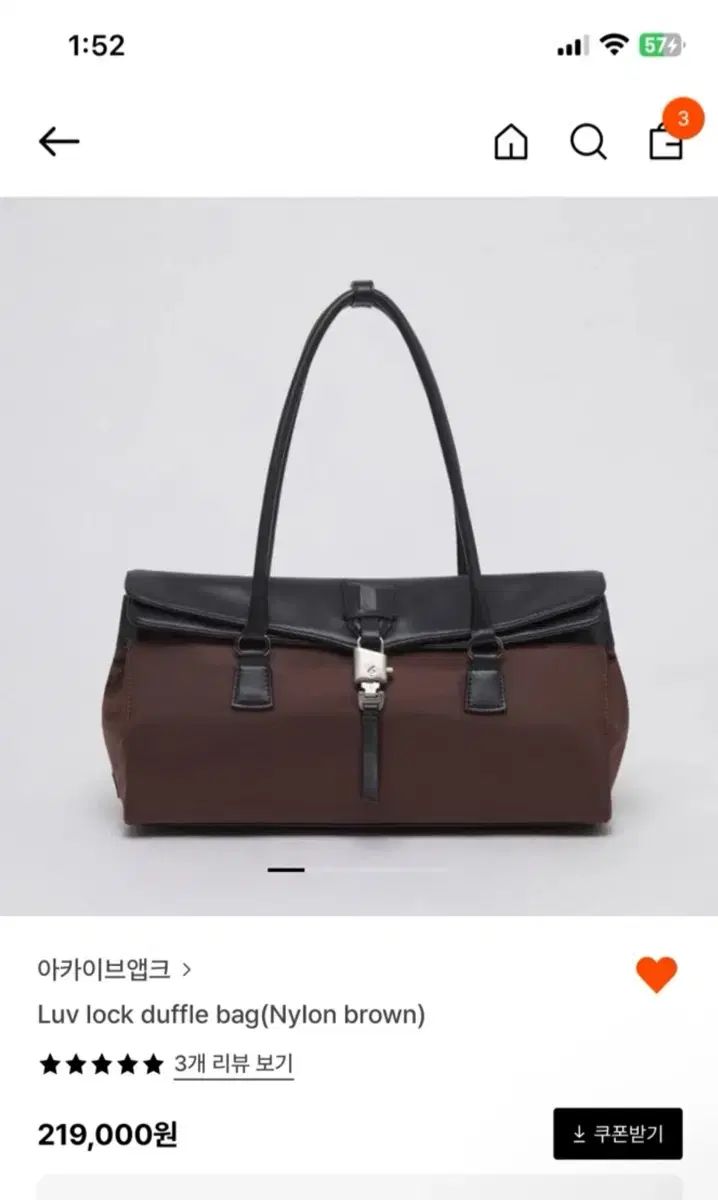This screenshot has width=718, height=1200.
Task: Open the home icon
Action: (x=511, y=142)
